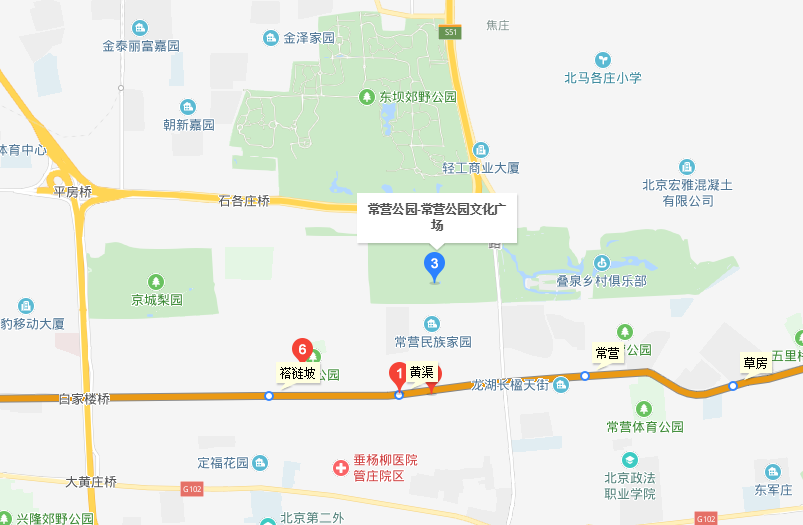Select the red marker numbered 1

(x=398, y=375)
